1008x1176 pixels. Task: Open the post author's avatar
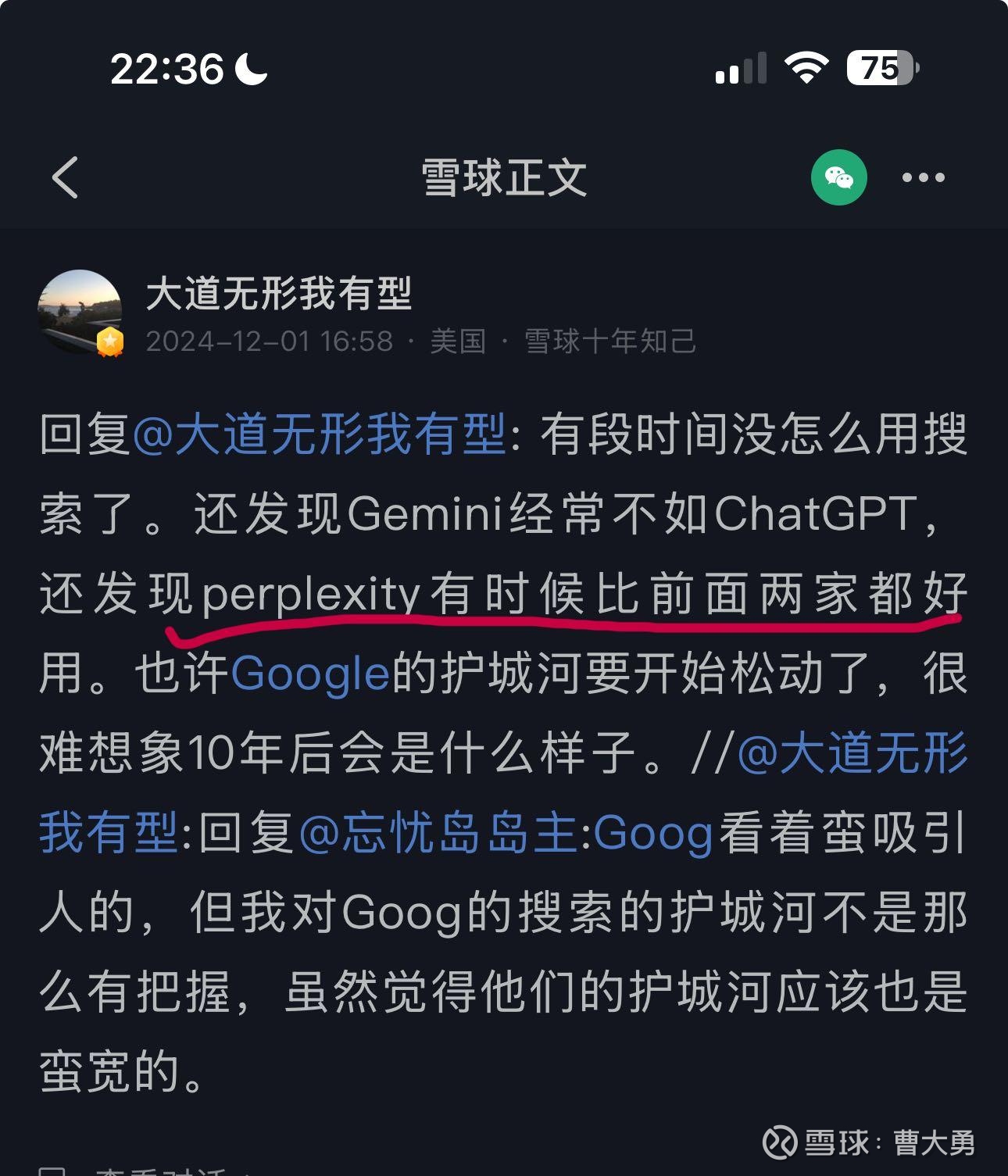click(80, 312)
